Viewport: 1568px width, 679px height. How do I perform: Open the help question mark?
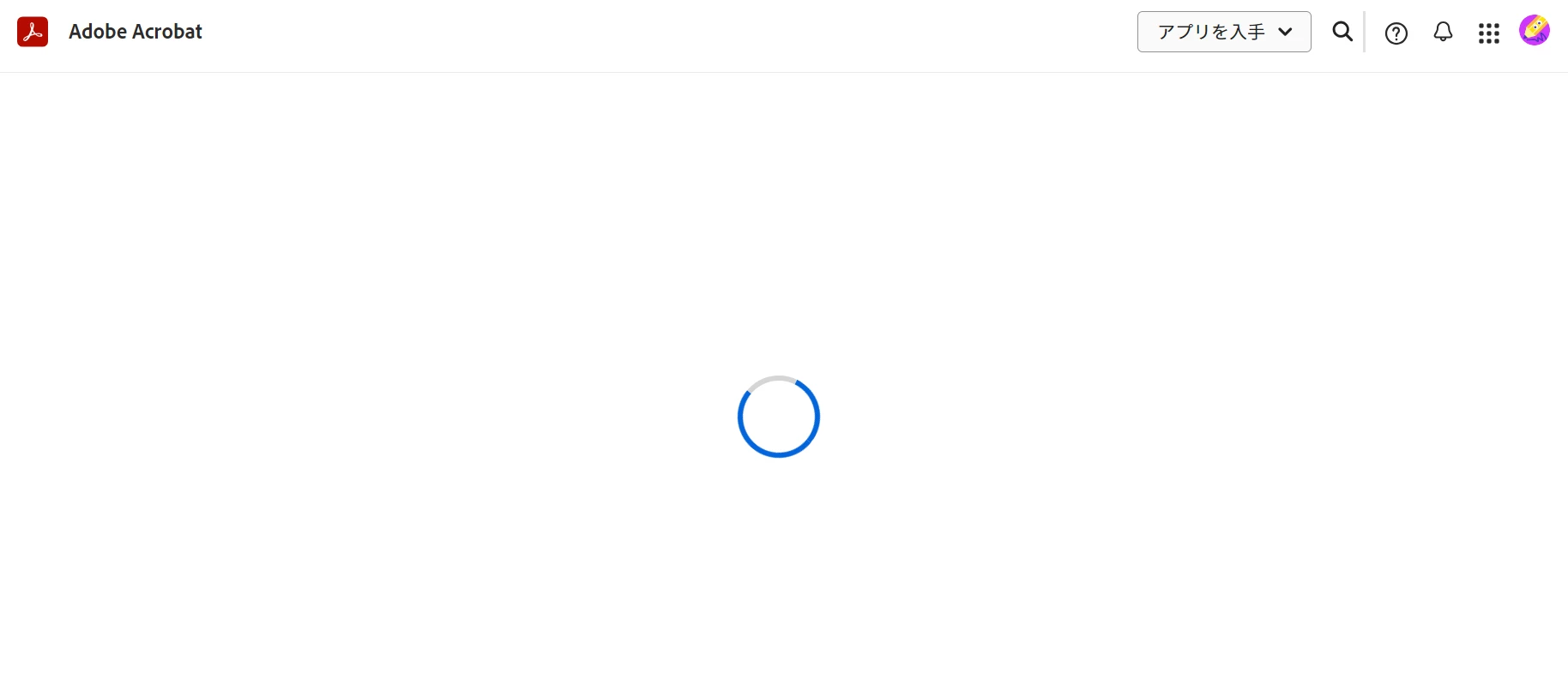(1396, 33)
